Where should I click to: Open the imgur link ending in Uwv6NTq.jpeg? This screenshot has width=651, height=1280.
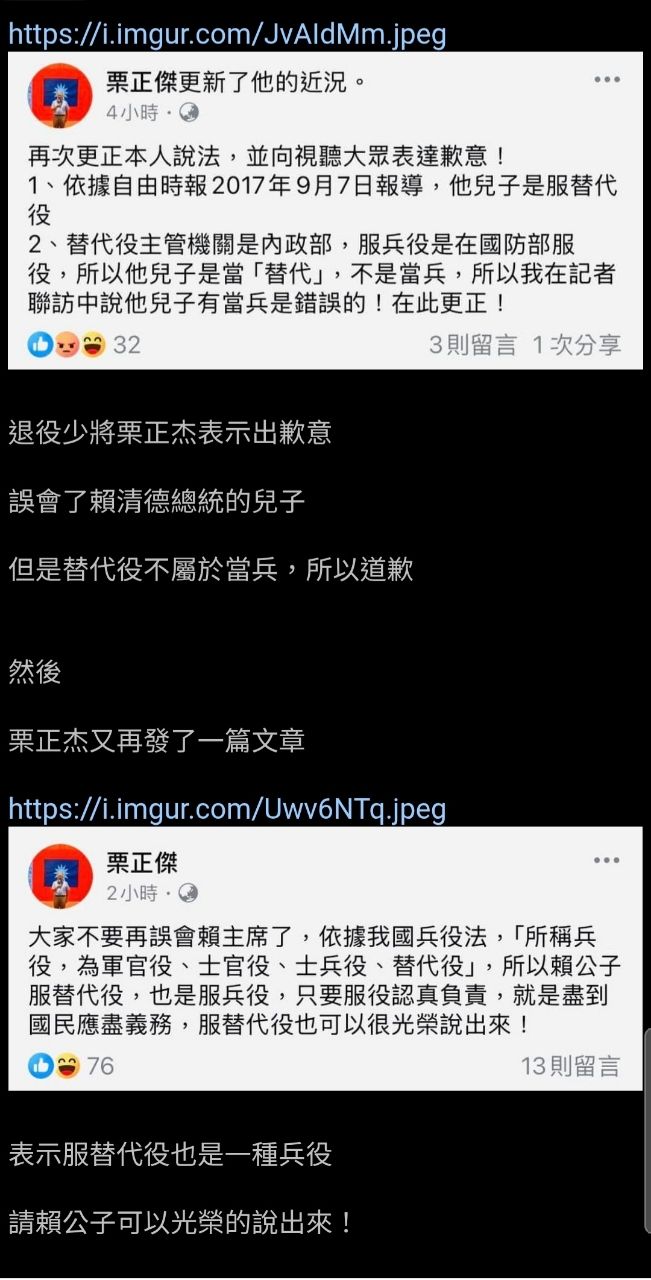coord(227,808)
